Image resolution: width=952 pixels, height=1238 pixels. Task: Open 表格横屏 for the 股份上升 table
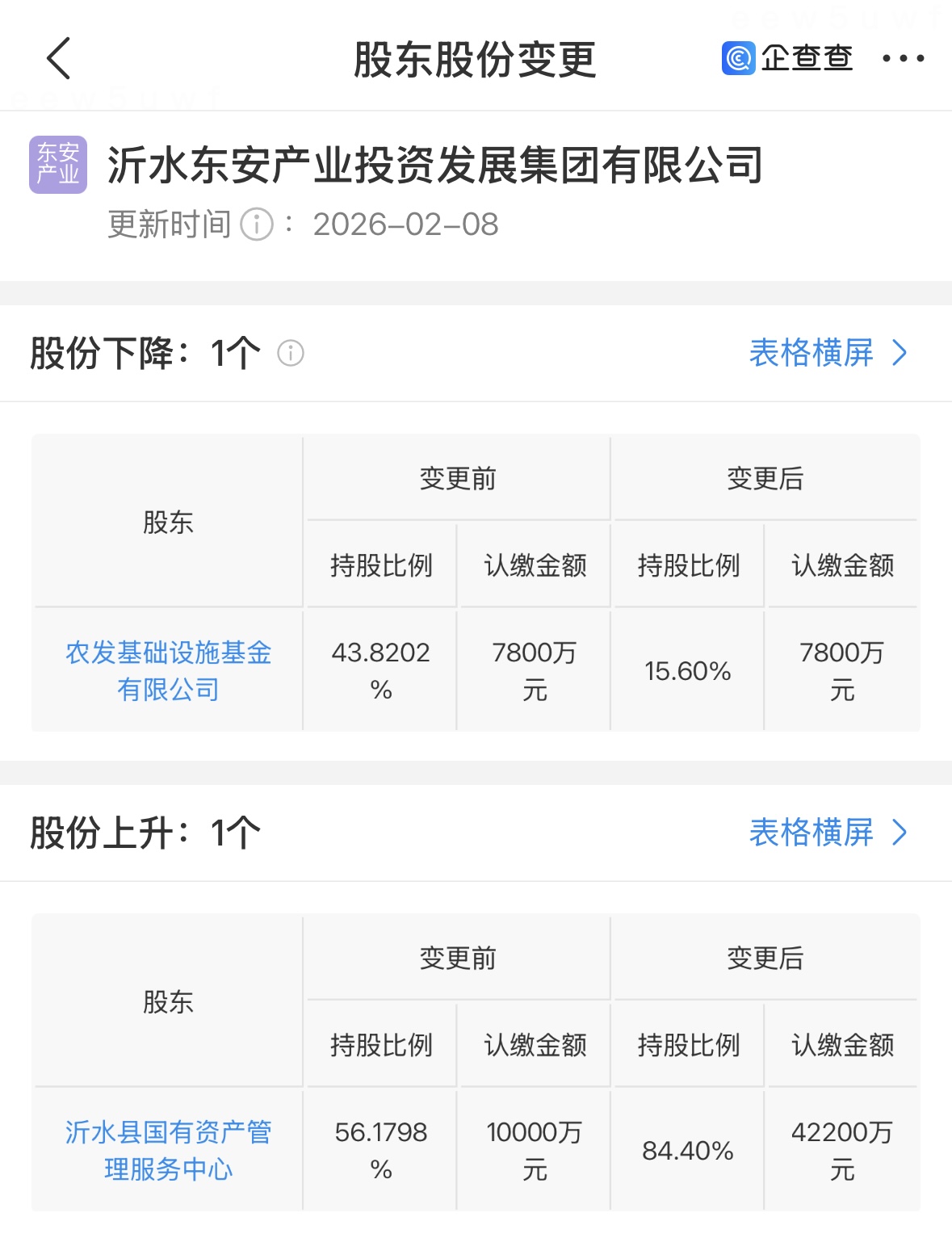coord(828,833)
